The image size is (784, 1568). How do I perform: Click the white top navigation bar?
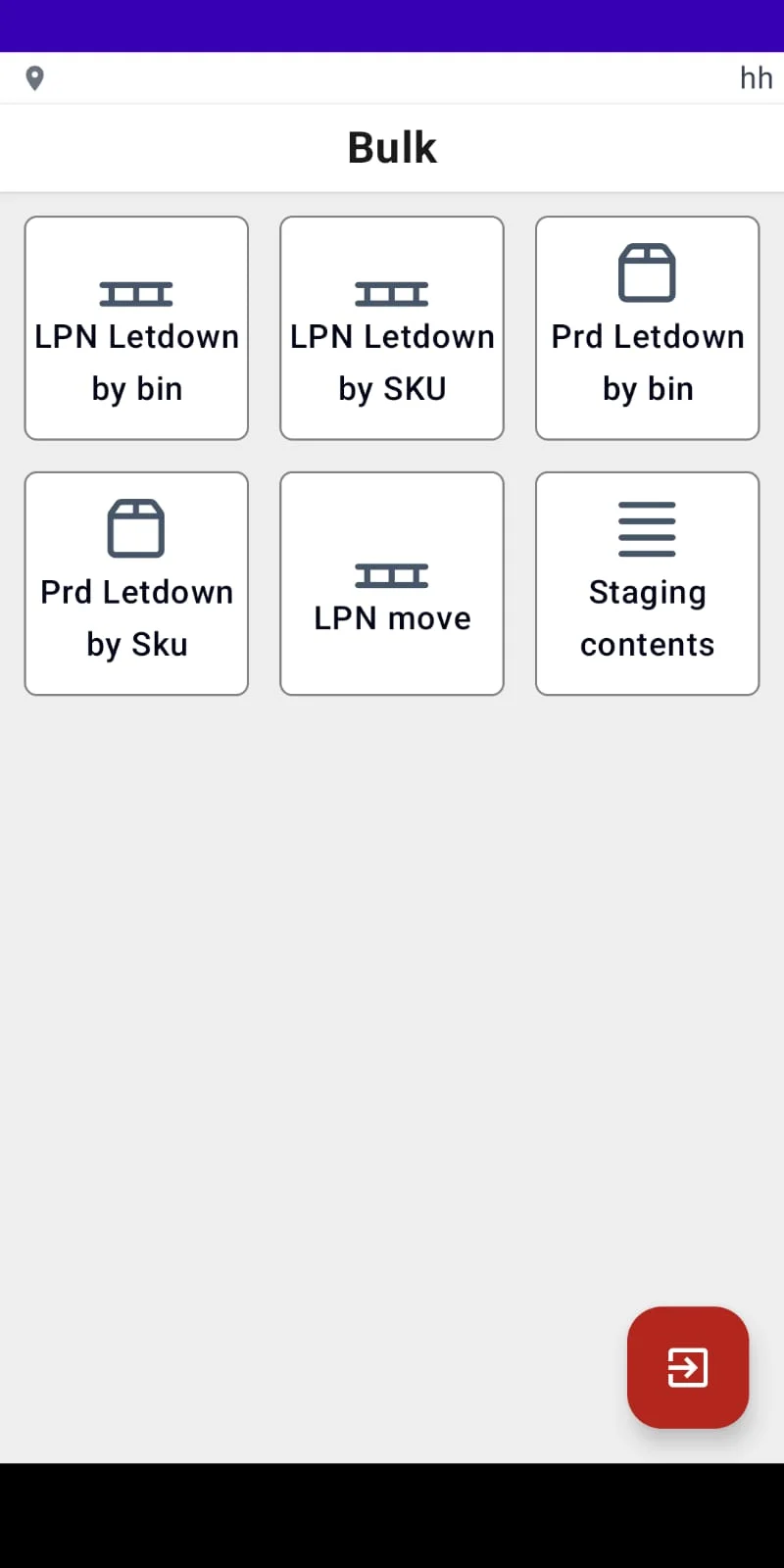[392, 77]
